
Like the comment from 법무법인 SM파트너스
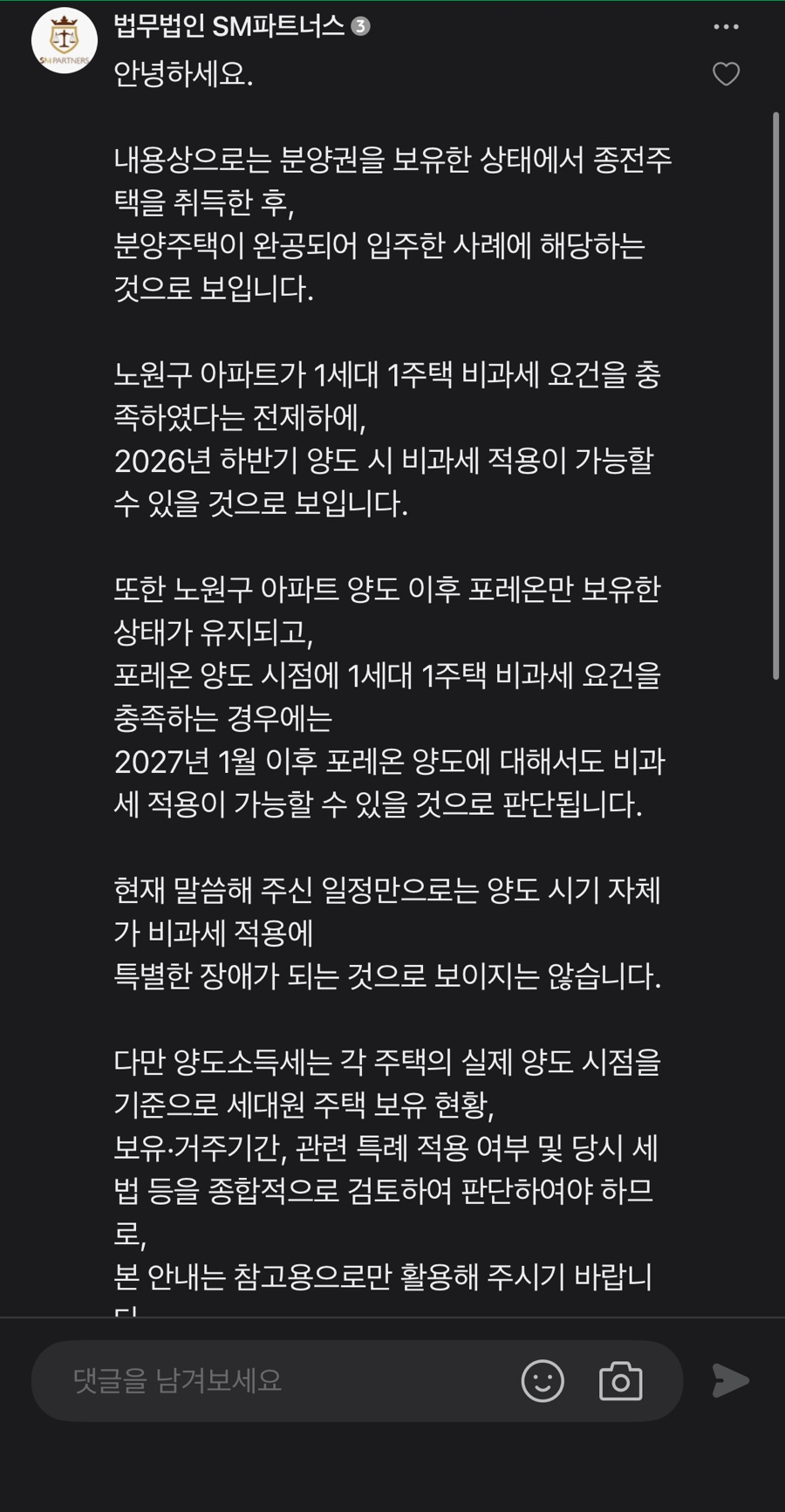click(x=726, y=74)
